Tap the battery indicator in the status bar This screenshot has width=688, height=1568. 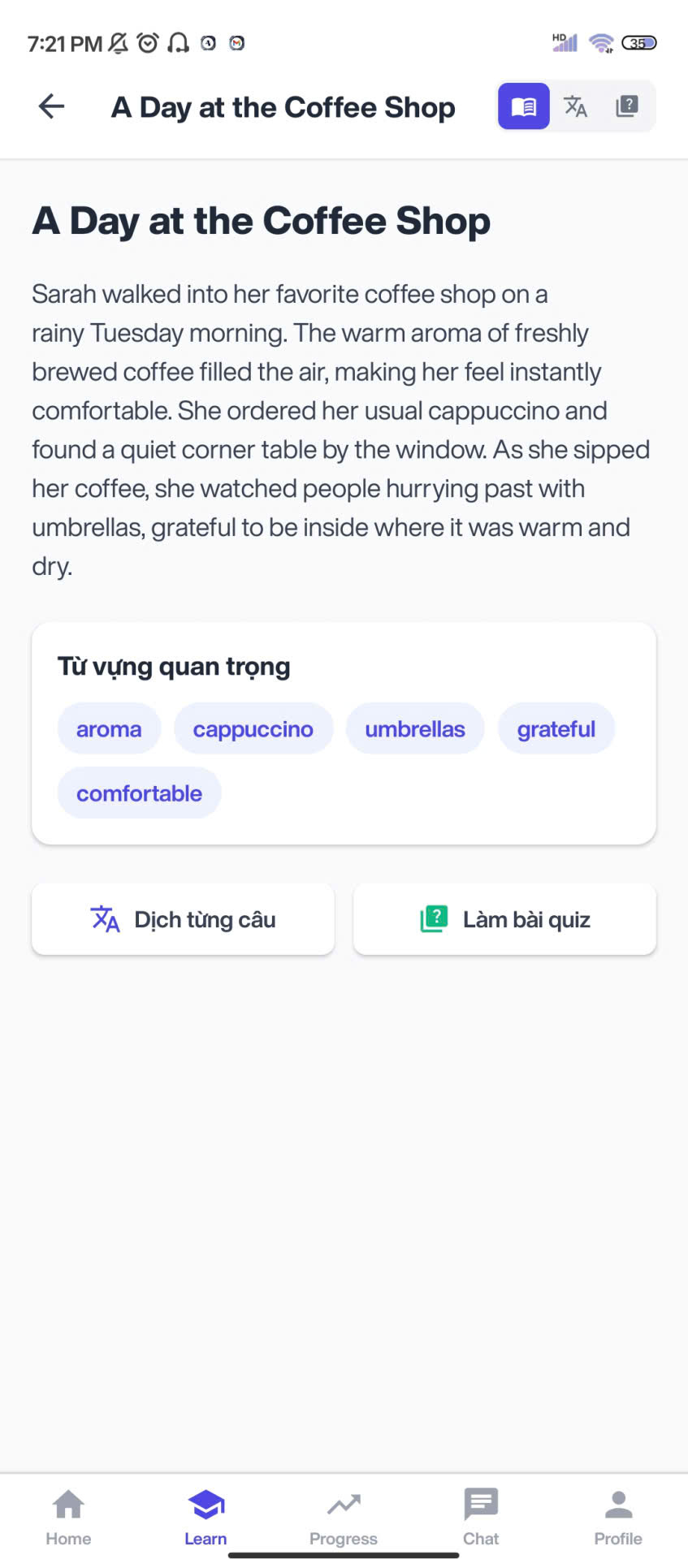(x=638, y=41)
